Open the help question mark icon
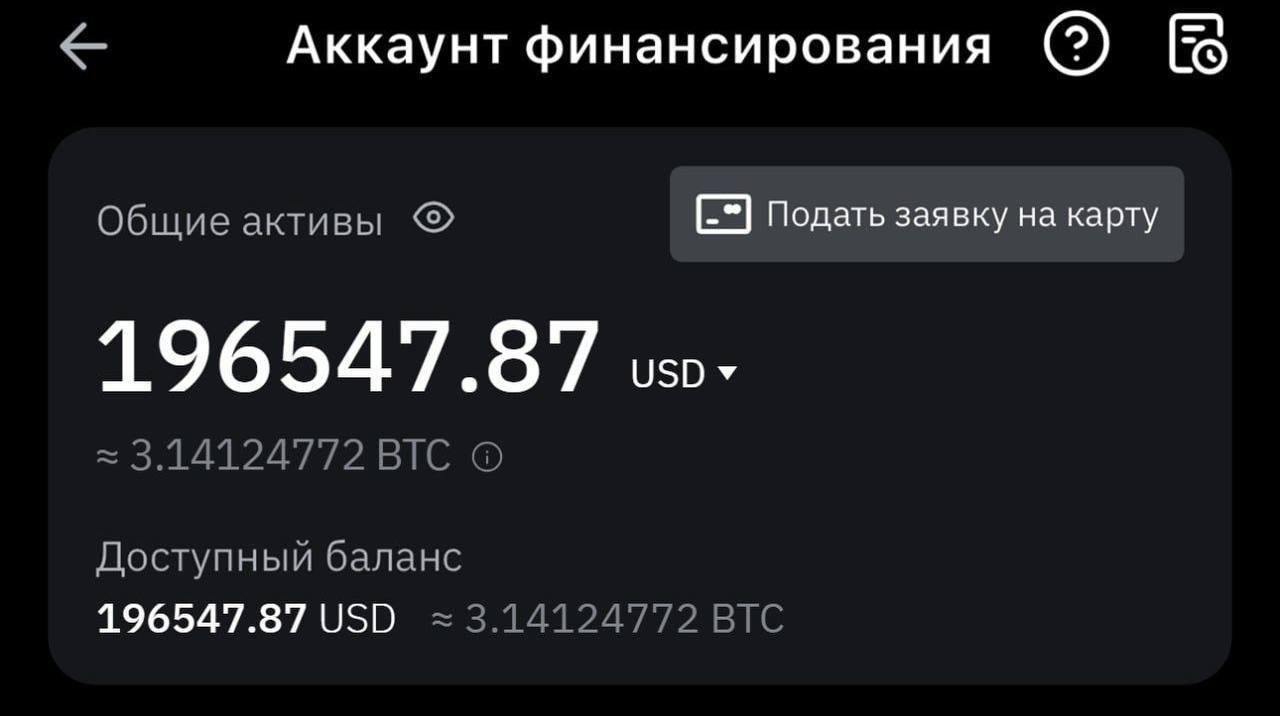Image resolution: width=1280 pixels, height=716 pixels. click(1076, 46)
